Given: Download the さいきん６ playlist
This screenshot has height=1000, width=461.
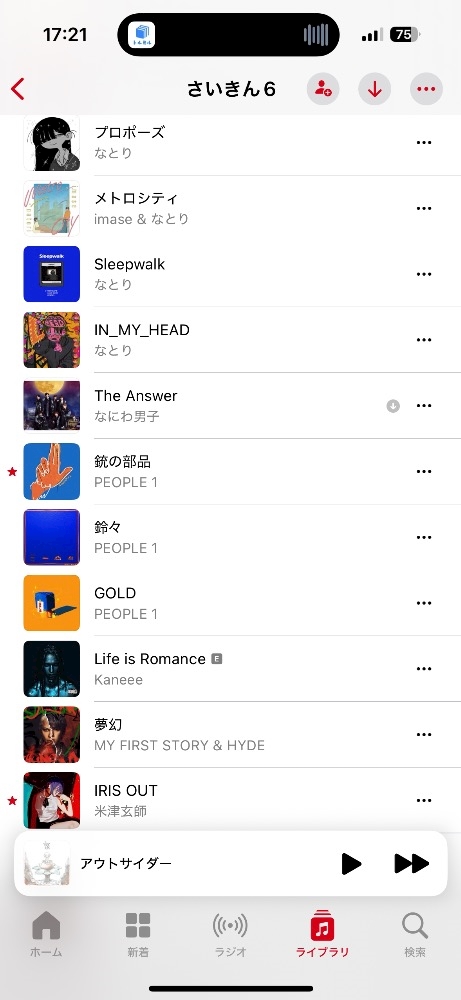Looking at the screenshot, I should (x=375, y=89).
